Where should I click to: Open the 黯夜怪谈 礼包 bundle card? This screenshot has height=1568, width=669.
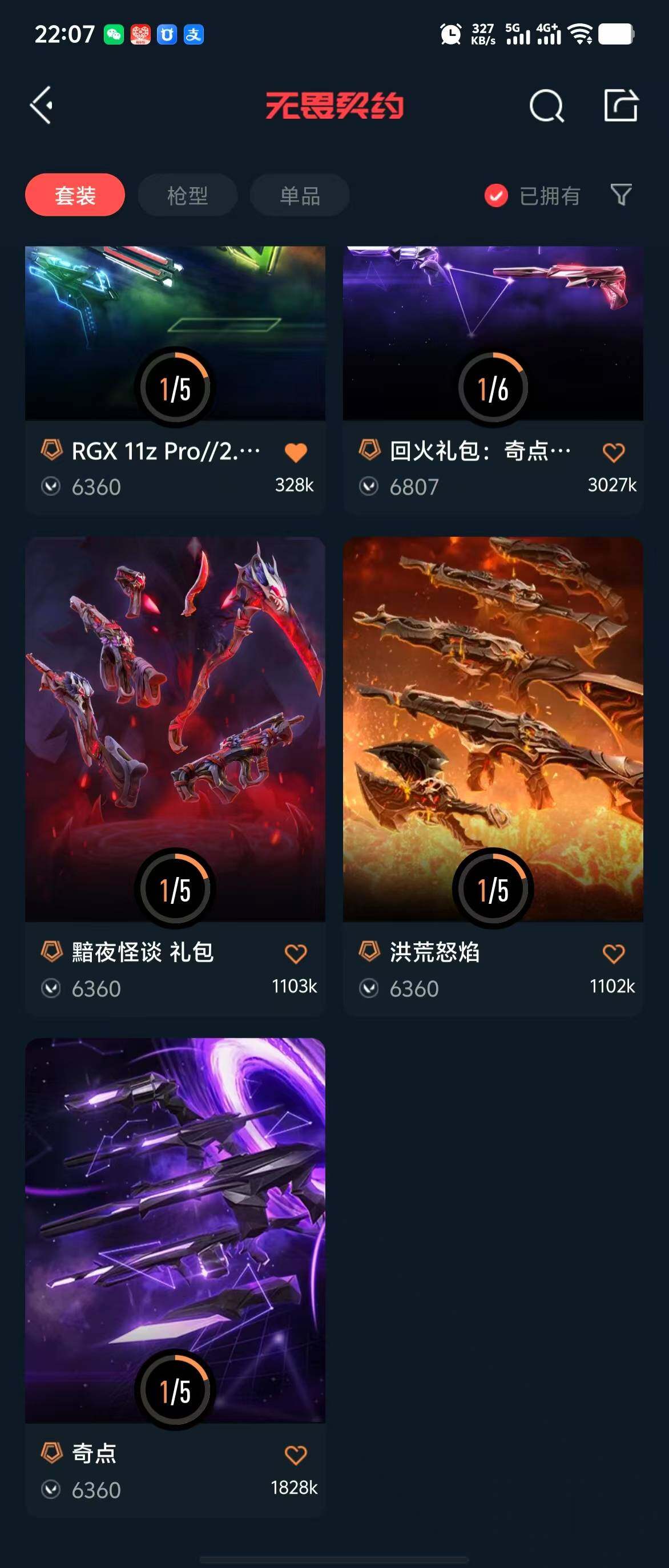(175, 730)
